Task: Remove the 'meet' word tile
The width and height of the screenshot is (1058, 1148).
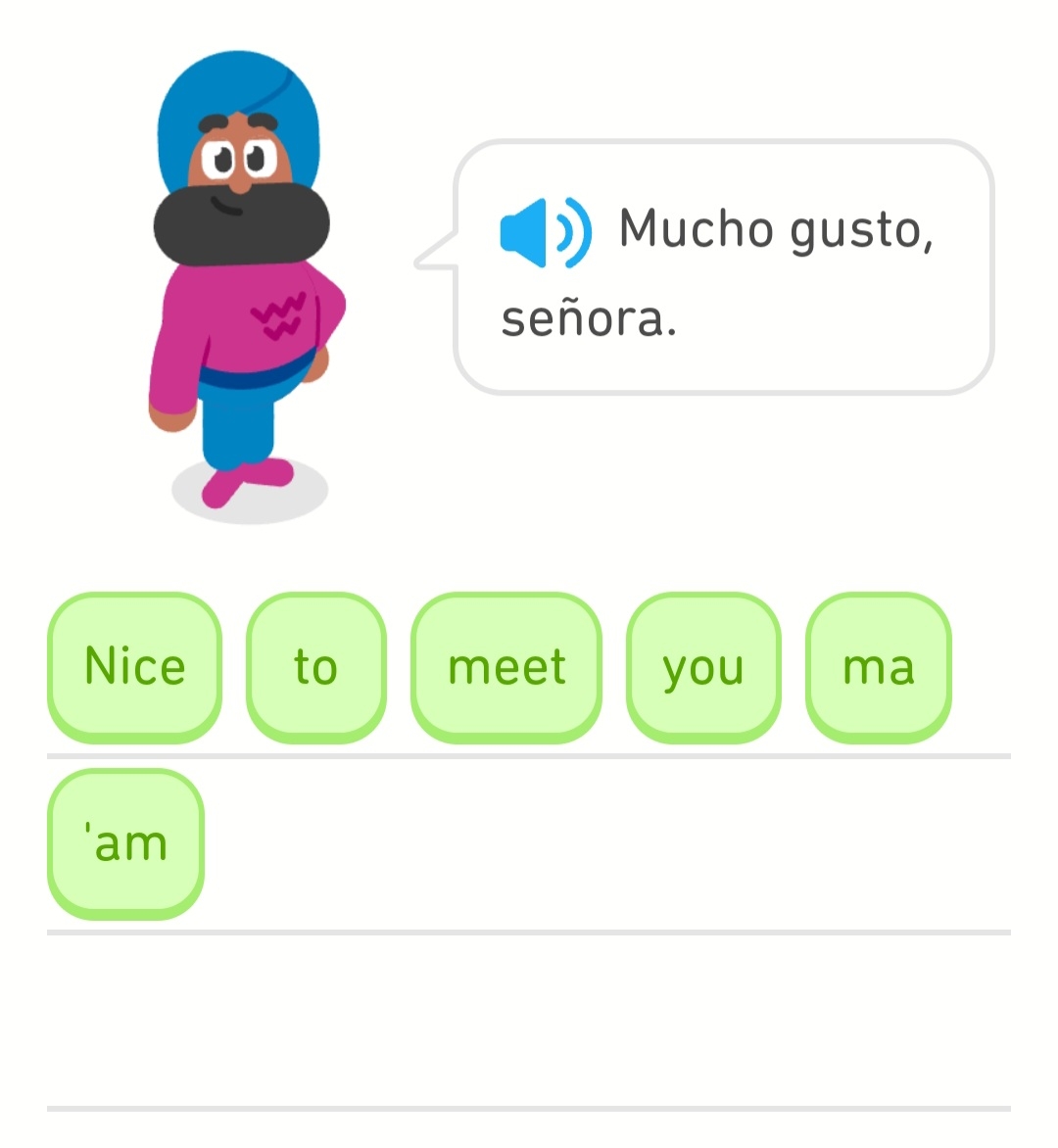Action: pyautogui.click(x=505, y=667)
